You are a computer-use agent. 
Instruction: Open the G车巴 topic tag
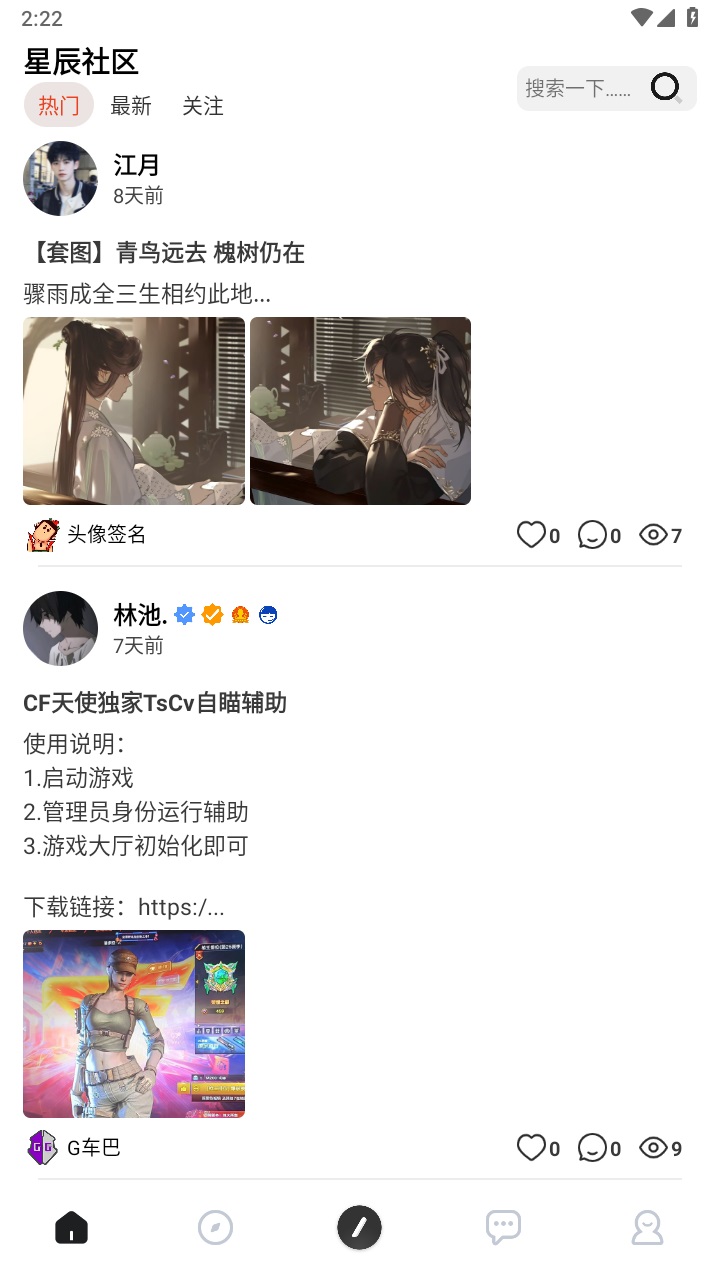pyautogui.click(x=73, y=1148)
